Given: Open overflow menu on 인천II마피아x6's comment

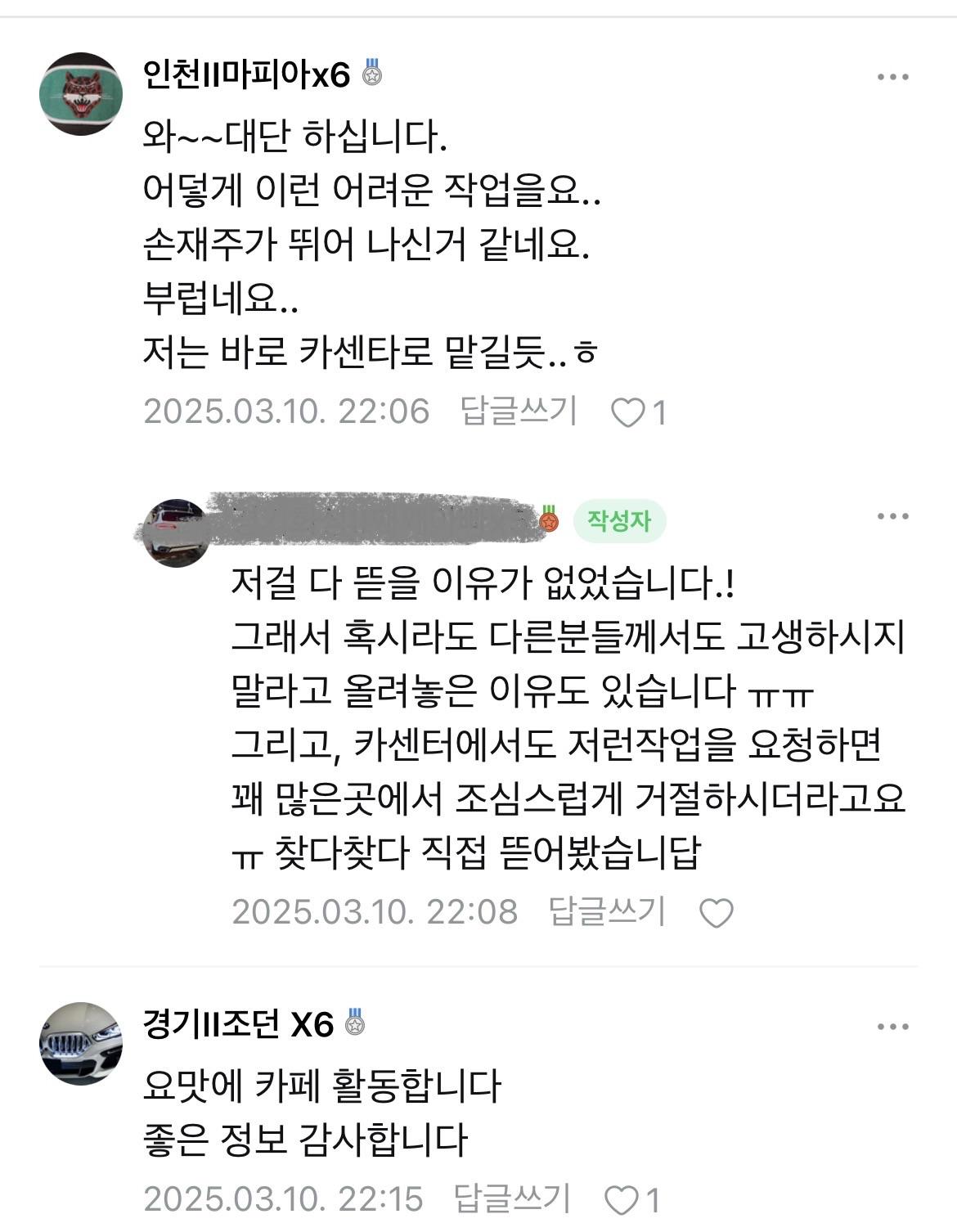Looking at the screenshot, I should click(x=892, y=78).
